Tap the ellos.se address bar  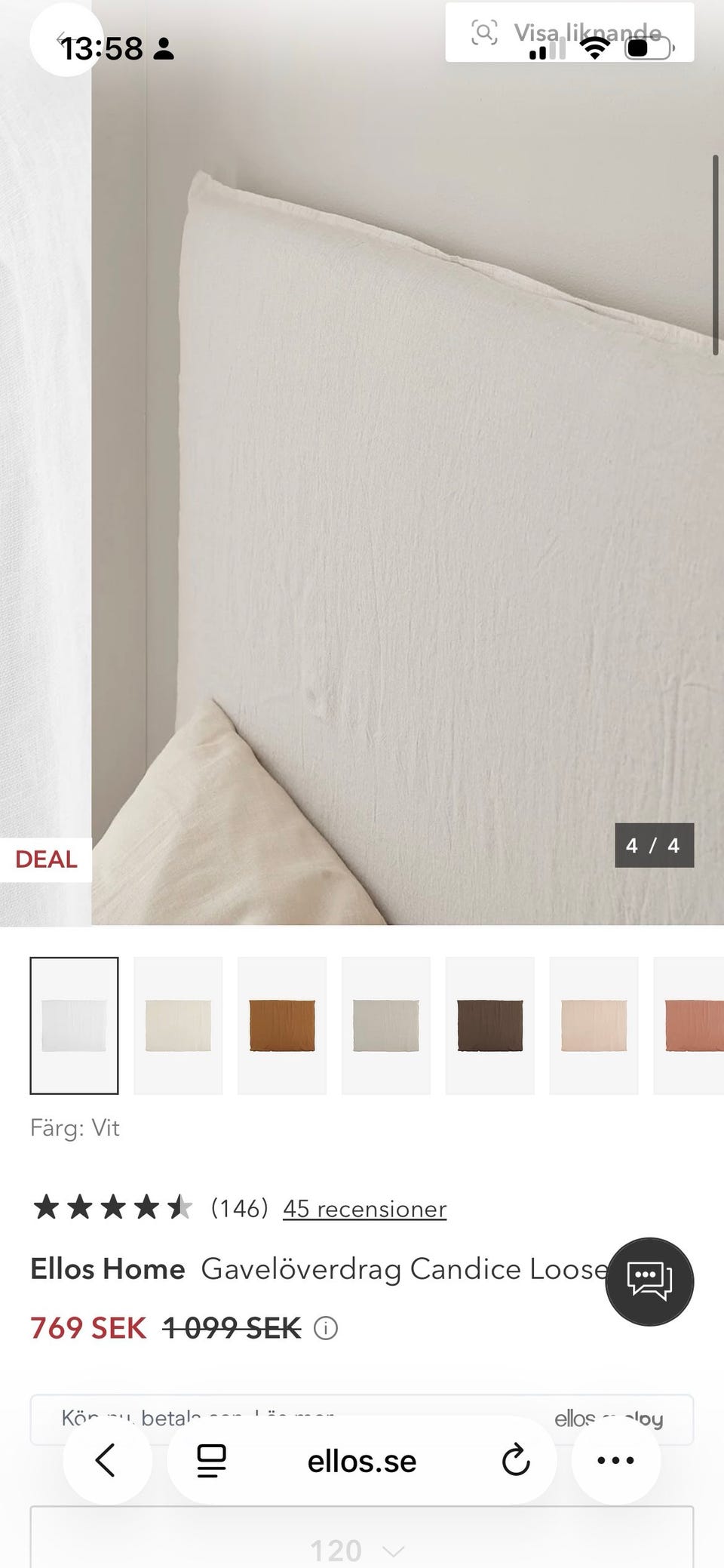pos(362,1461)
